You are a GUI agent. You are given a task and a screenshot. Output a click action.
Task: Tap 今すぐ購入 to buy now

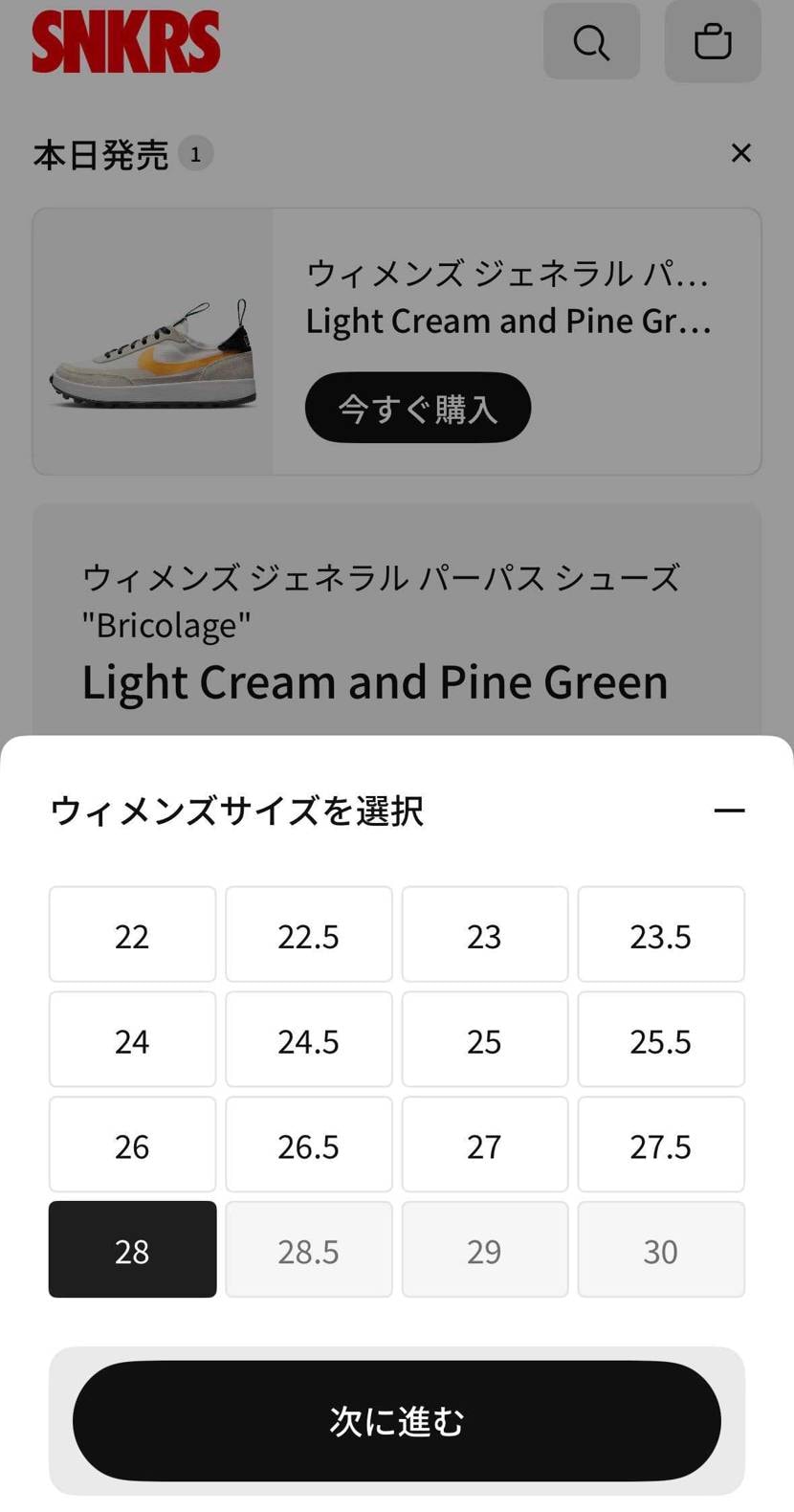click(417, 408)
